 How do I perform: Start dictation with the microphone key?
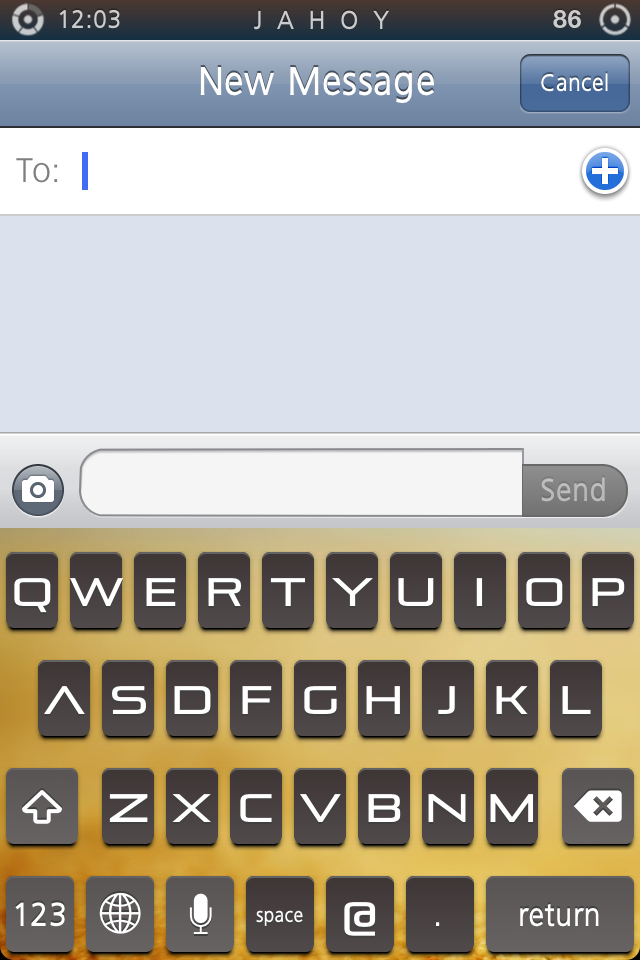pyautogui.click(x=200, y=915)
